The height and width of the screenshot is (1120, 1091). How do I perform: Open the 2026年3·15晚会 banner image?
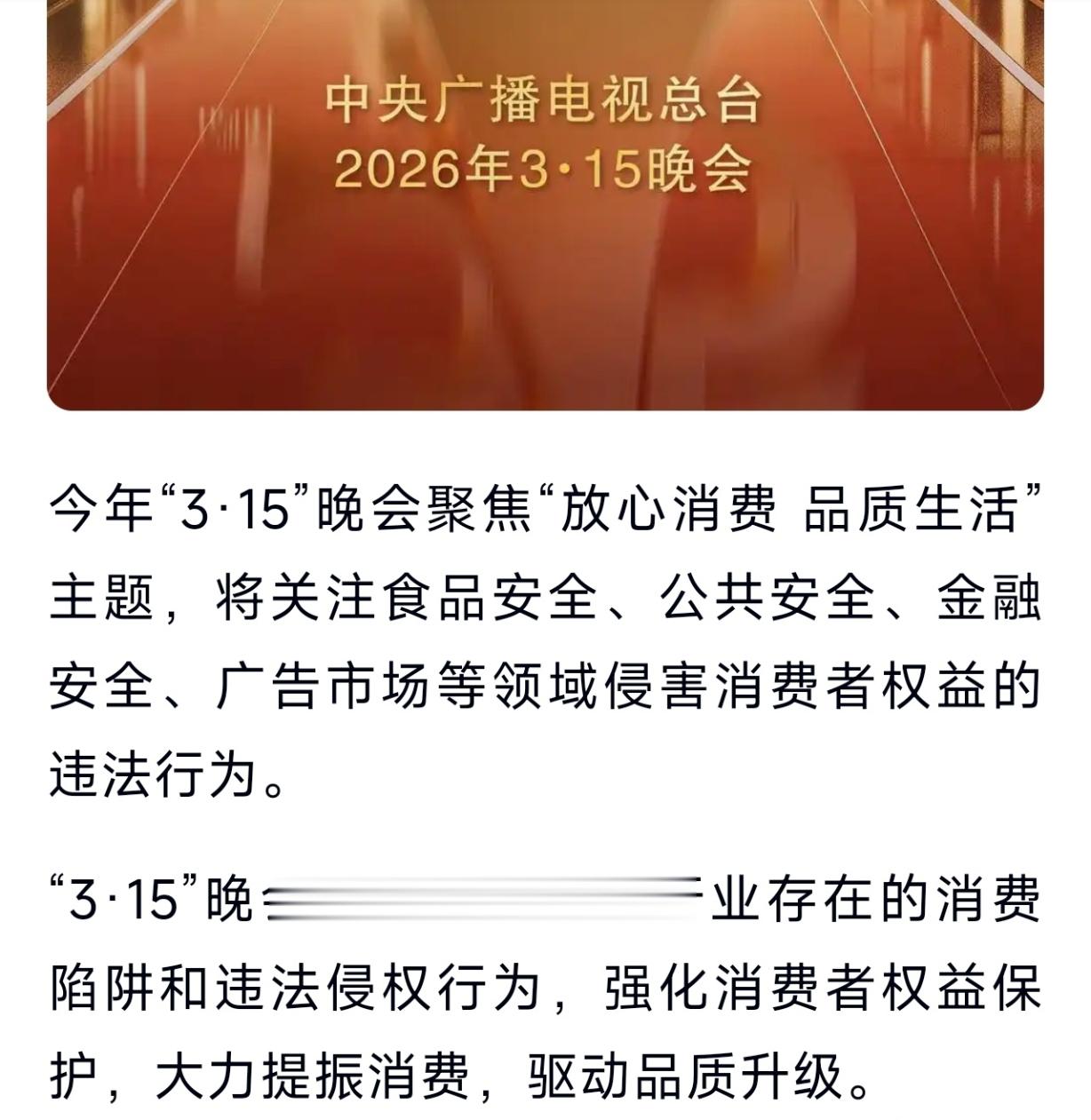click(x=545, y=205)
